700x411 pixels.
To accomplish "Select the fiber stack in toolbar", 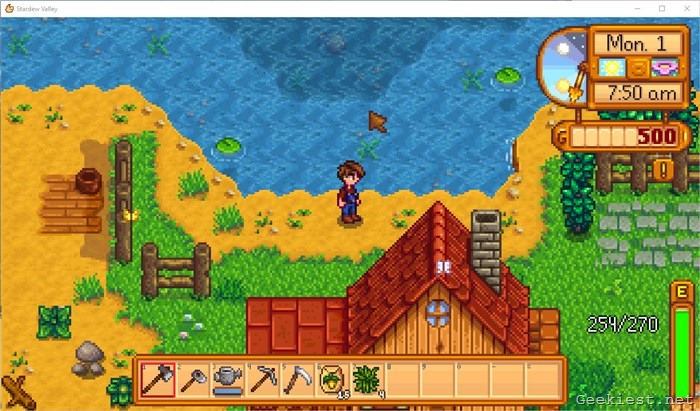I will point(365,379).
